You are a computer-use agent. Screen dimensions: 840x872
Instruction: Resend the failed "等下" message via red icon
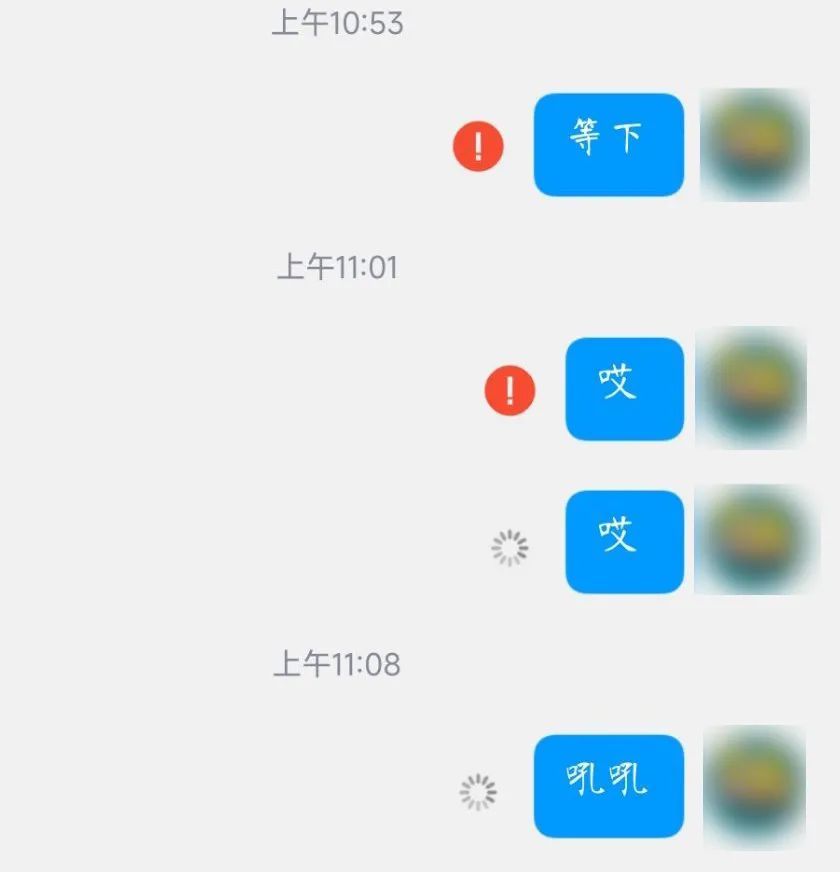(478, 146)
